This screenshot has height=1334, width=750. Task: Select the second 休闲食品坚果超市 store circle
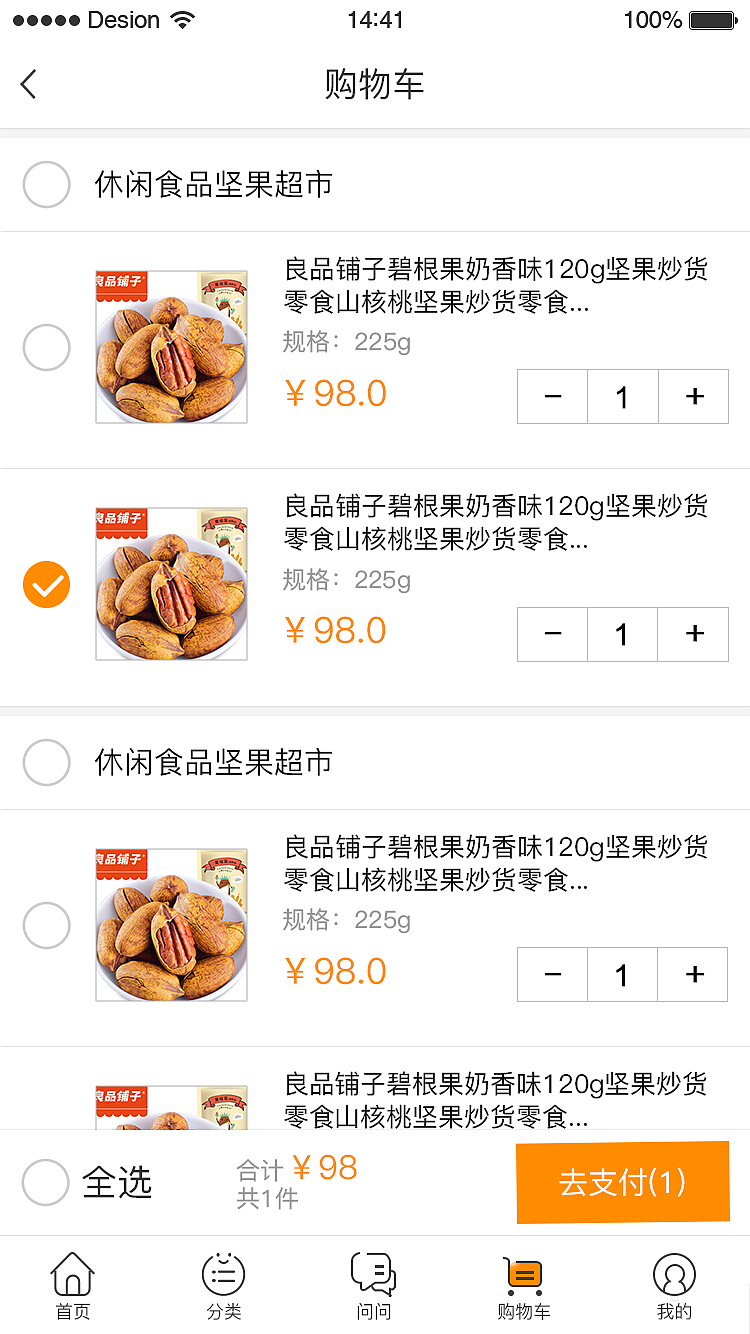[x=46, y=762]
